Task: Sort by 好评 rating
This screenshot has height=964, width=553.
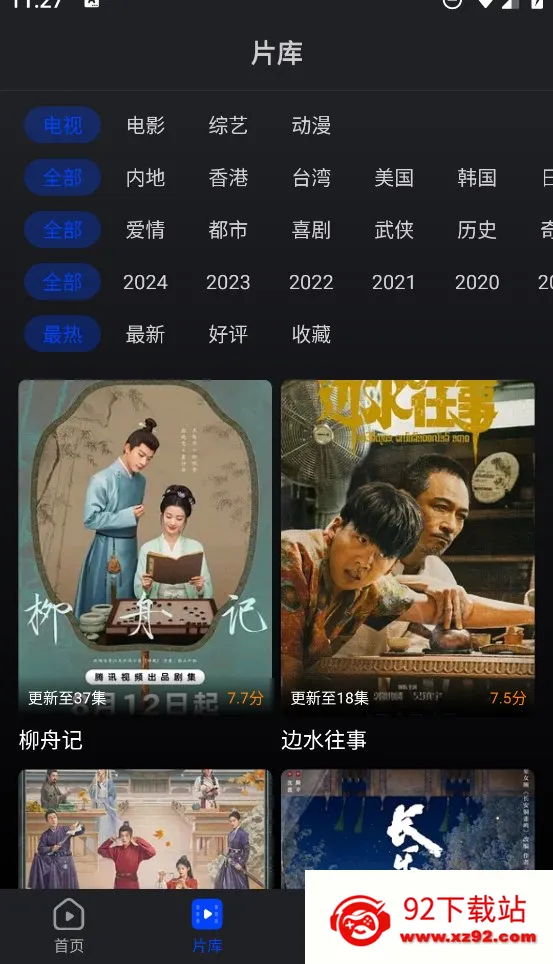Action: tap(228, 334)
